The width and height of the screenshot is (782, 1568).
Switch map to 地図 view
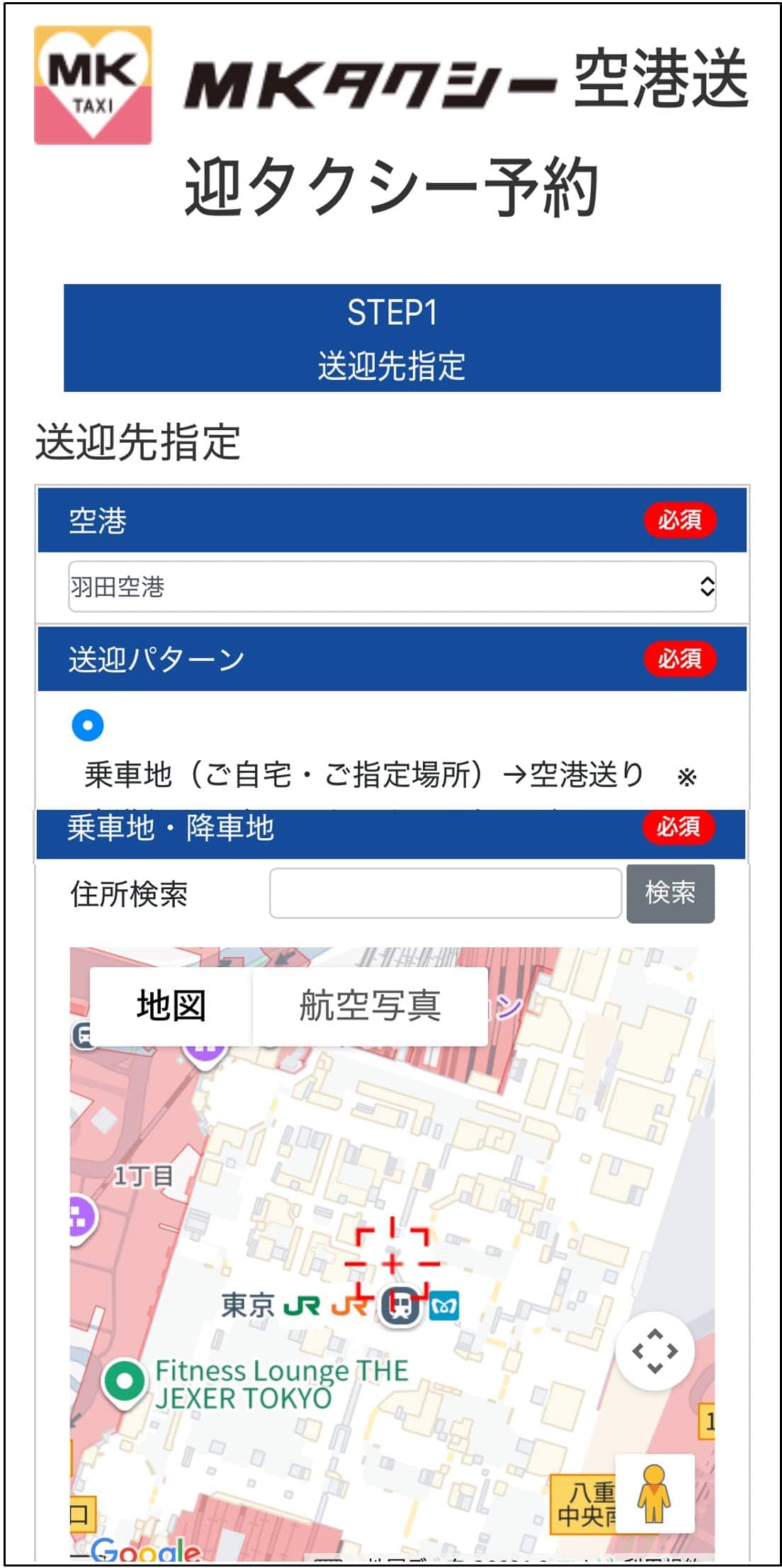click(171, 1005)
